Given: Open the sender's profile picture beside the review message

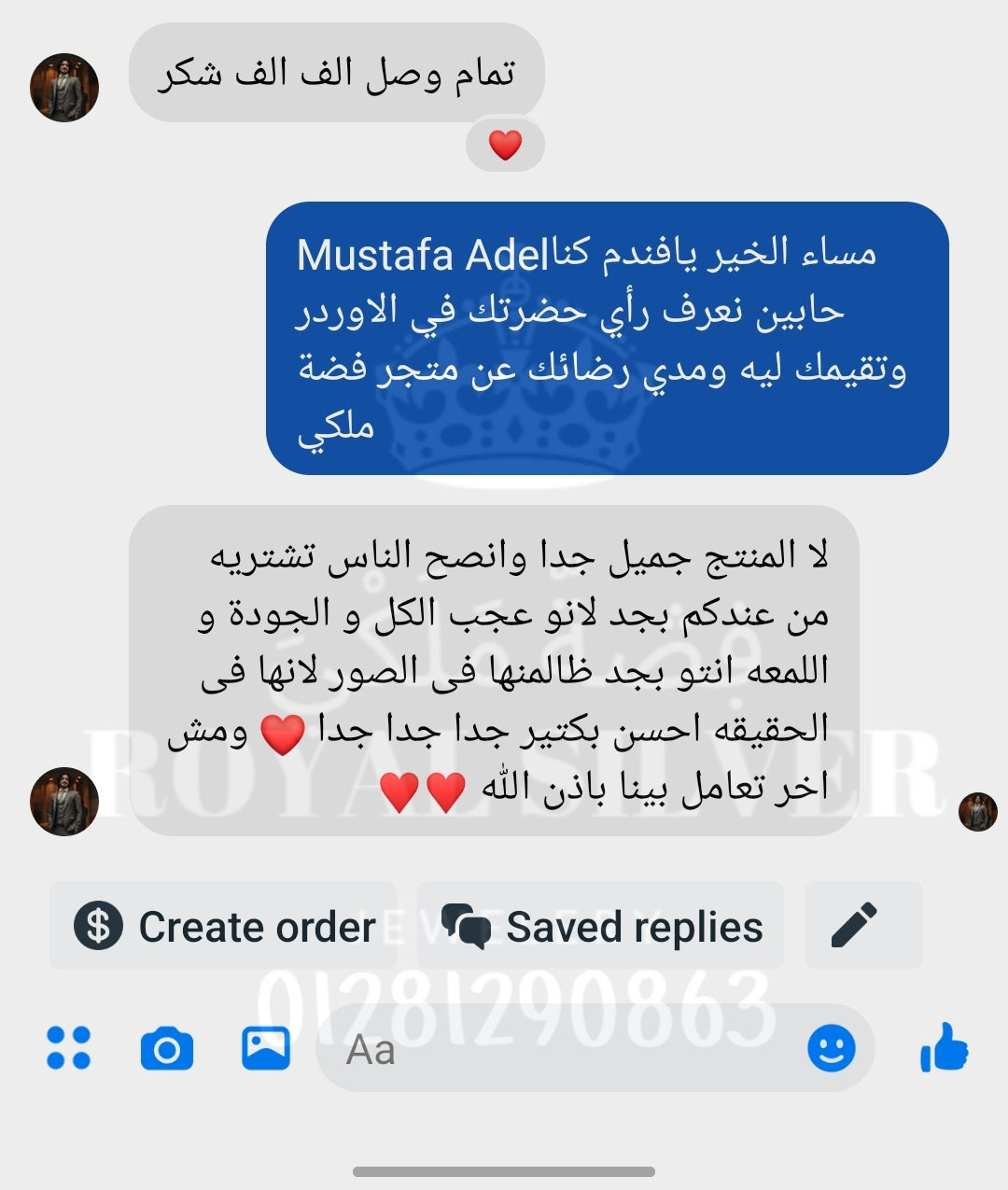Looking at the screenshot, I should click(x=64, y=801).
